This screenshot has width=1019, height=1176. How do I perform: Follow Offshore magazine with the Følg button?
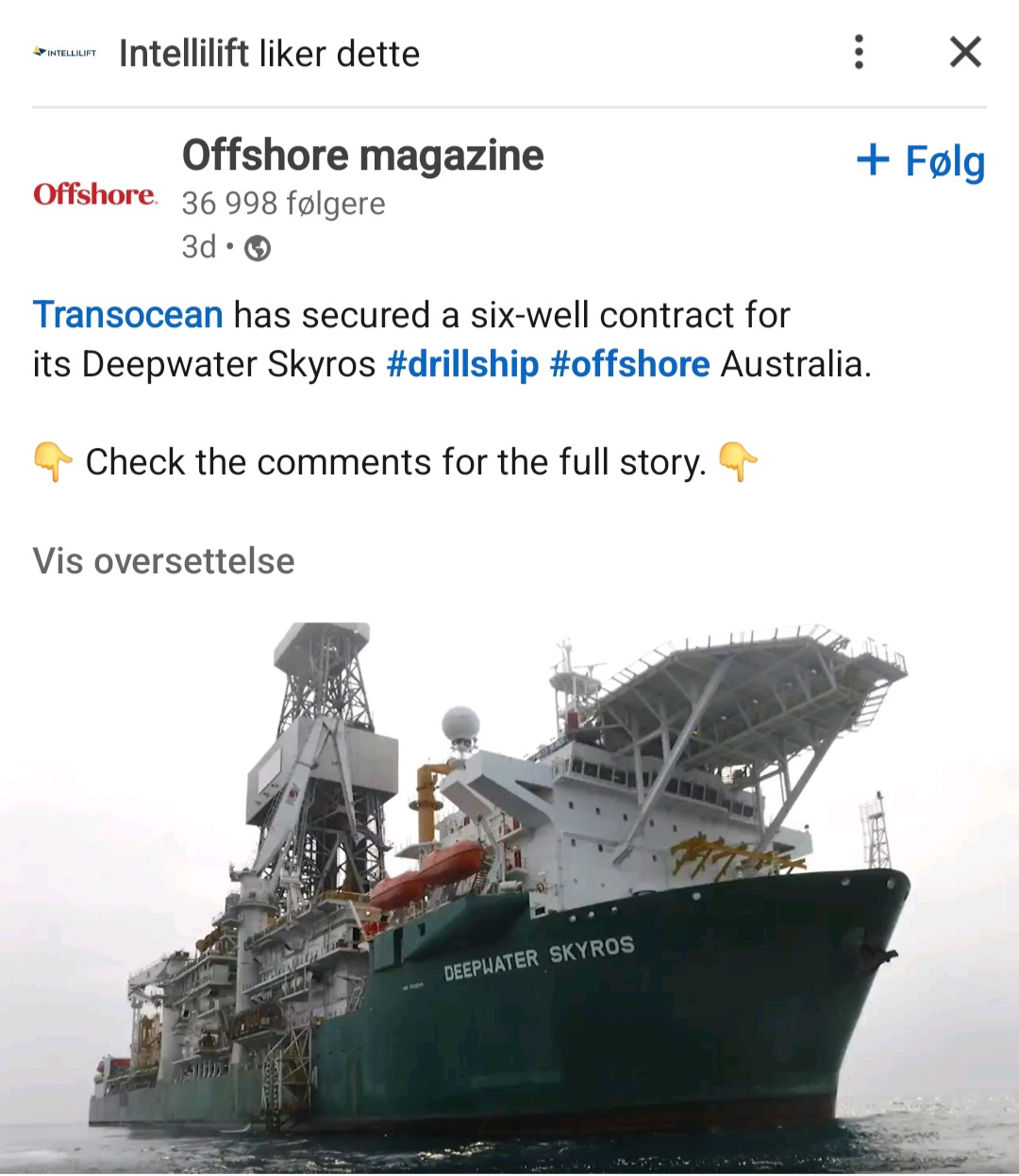point(921,161)
